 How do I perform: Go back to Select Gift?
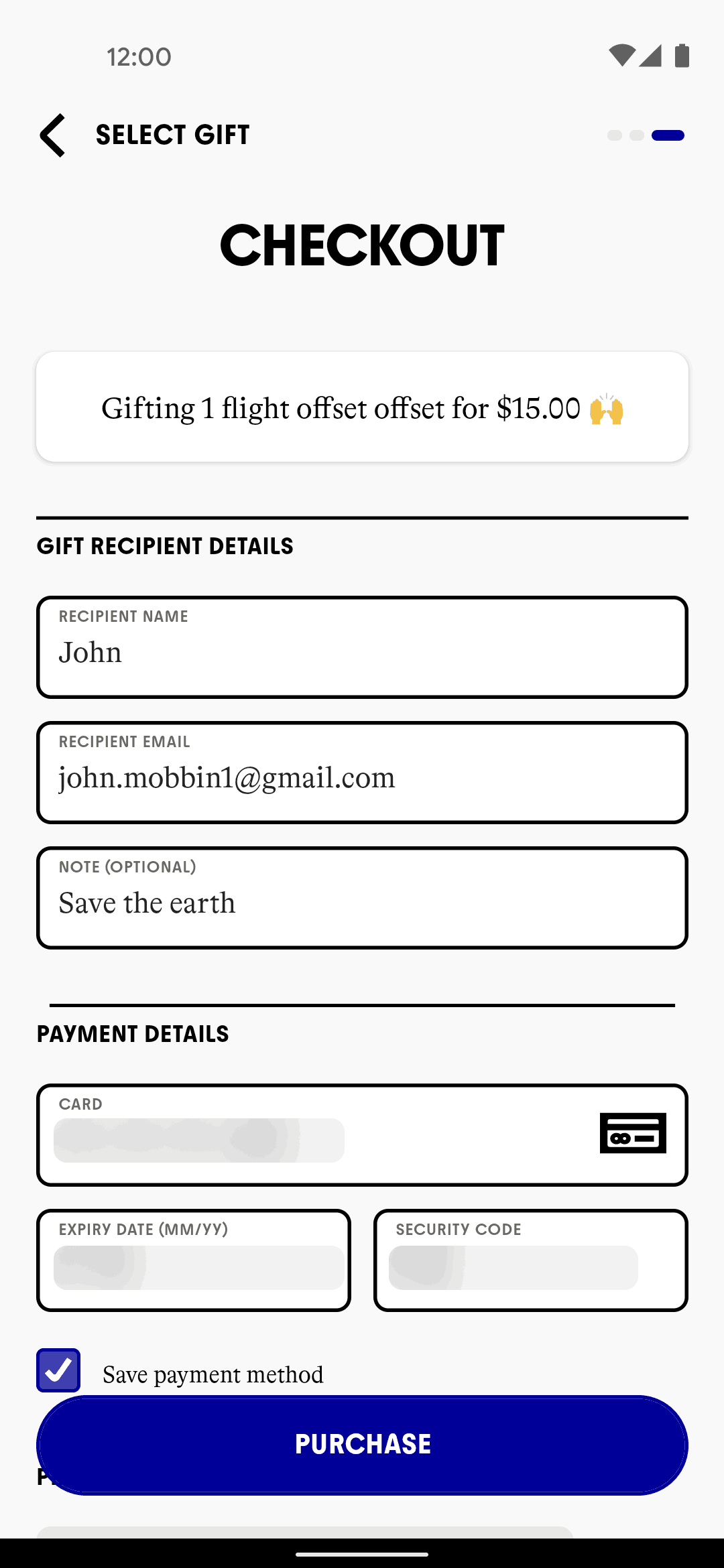coord(53,135)
